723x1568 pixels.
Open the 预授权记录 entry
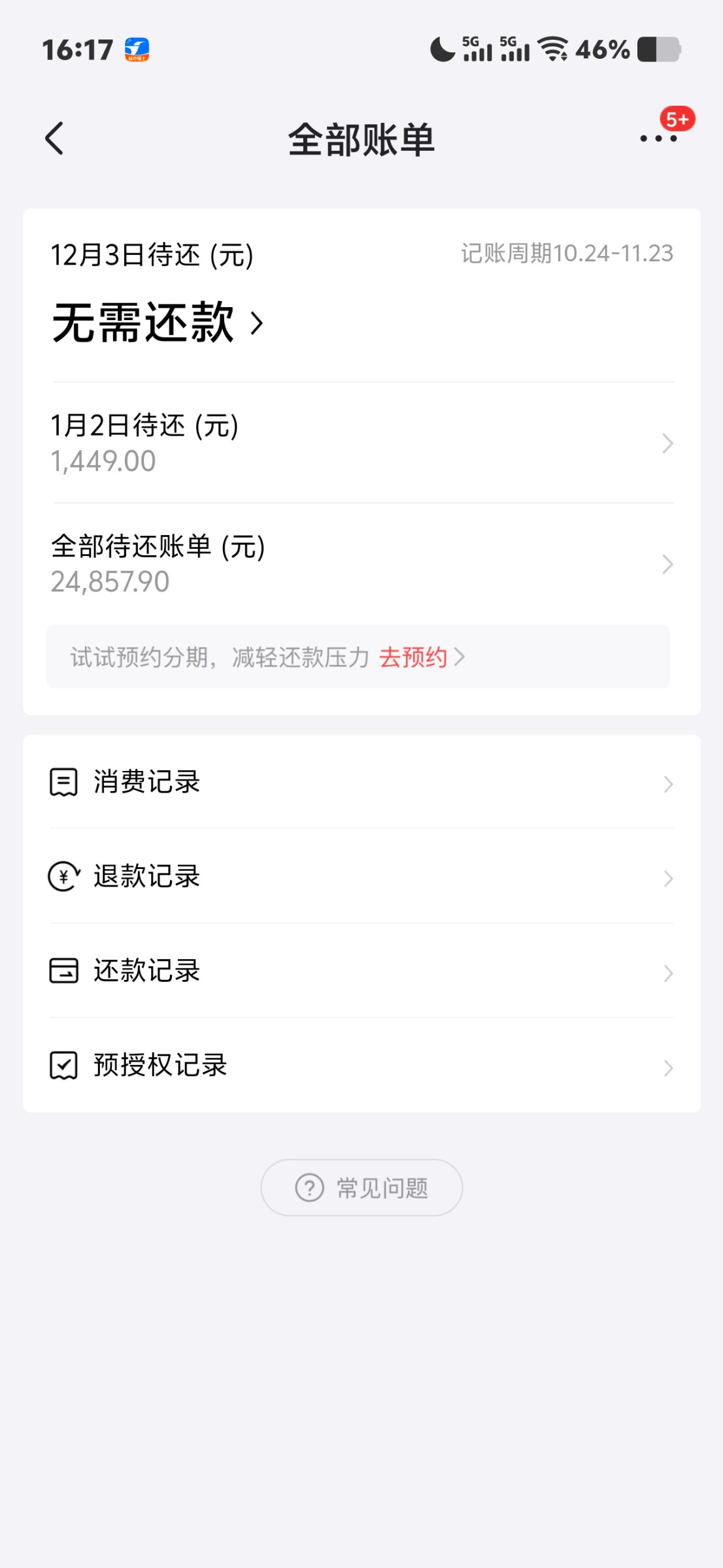tap(160, 1065)
